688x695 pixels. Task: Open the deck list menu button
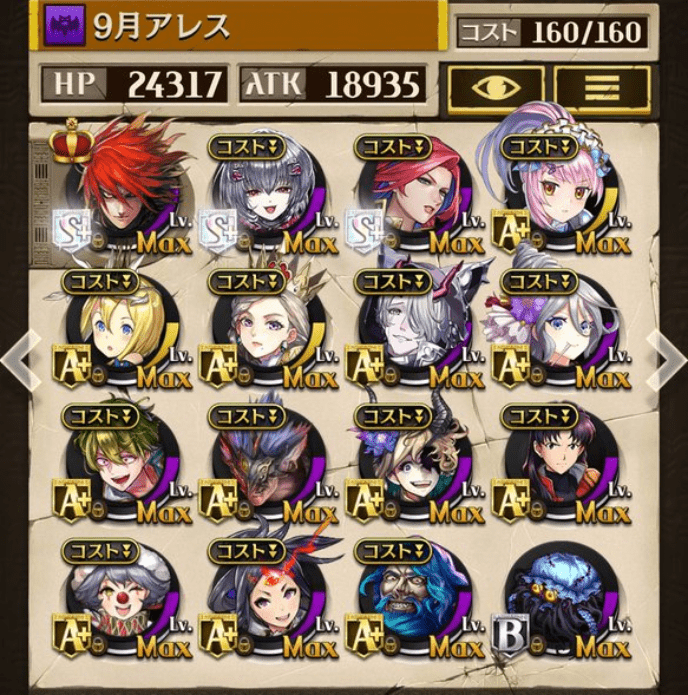(x=602, y=88)
